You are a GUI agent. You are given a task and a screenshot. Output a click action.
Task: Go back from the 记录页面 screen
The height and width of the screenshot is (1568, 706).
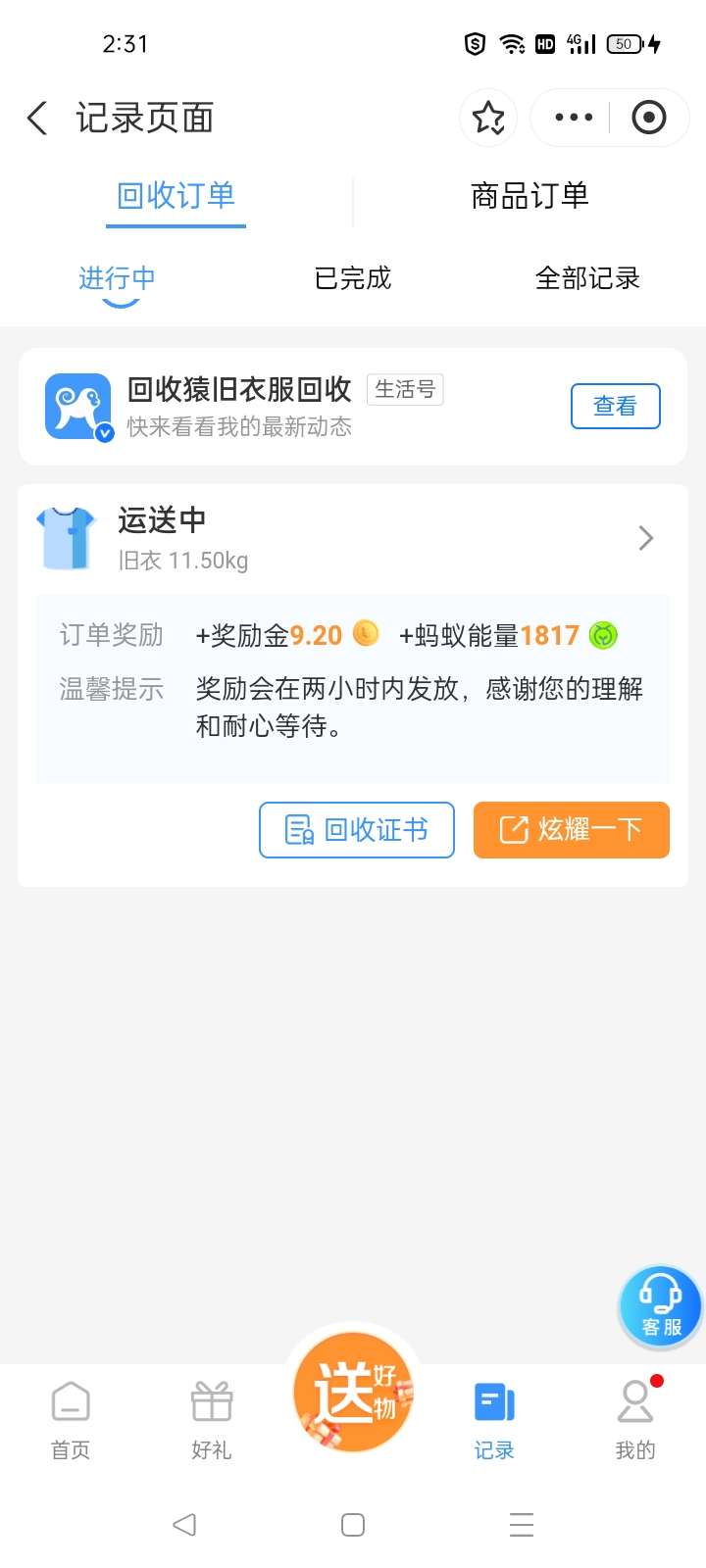tap(37, 119)
